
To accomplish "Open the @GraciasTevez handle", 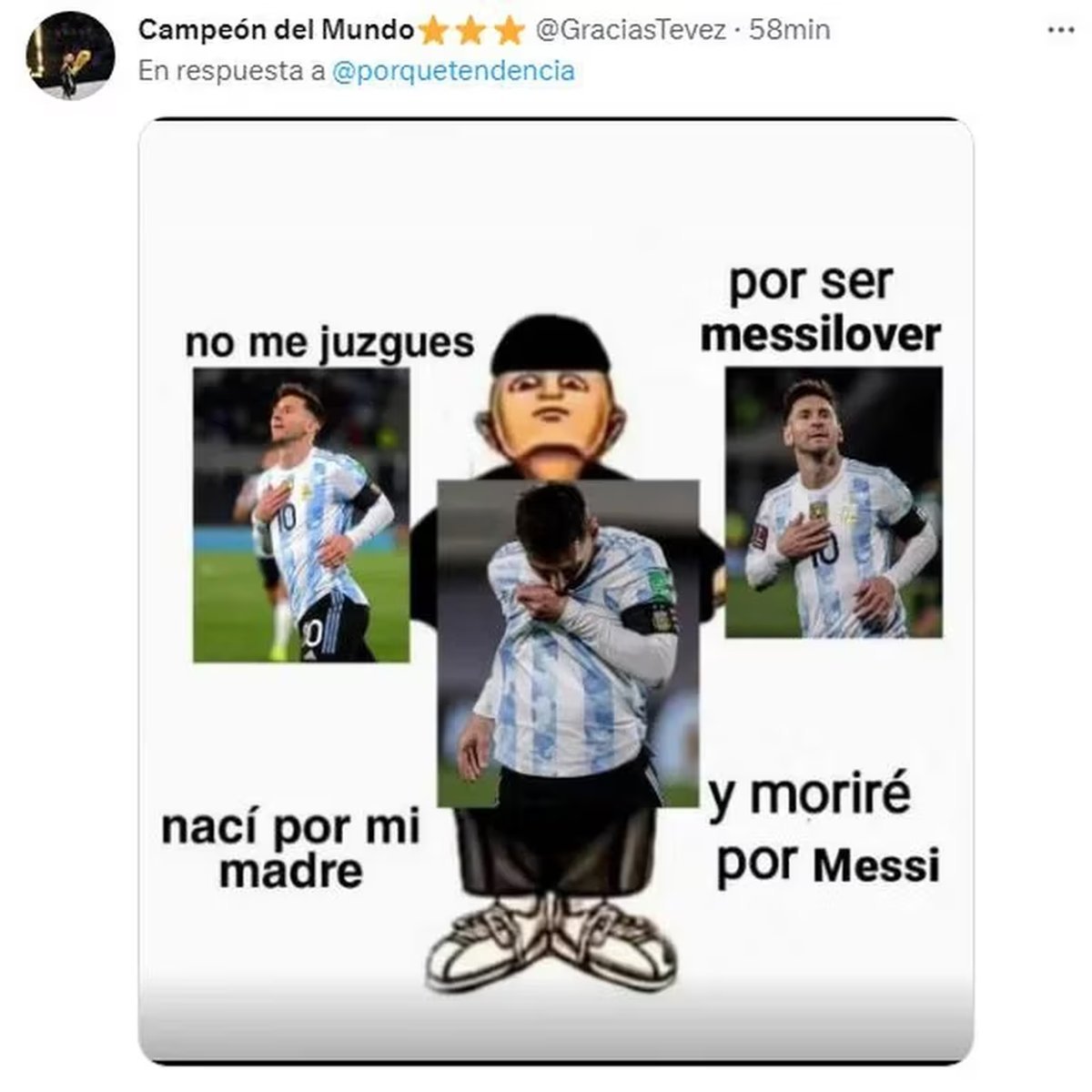I will (631, 30).
